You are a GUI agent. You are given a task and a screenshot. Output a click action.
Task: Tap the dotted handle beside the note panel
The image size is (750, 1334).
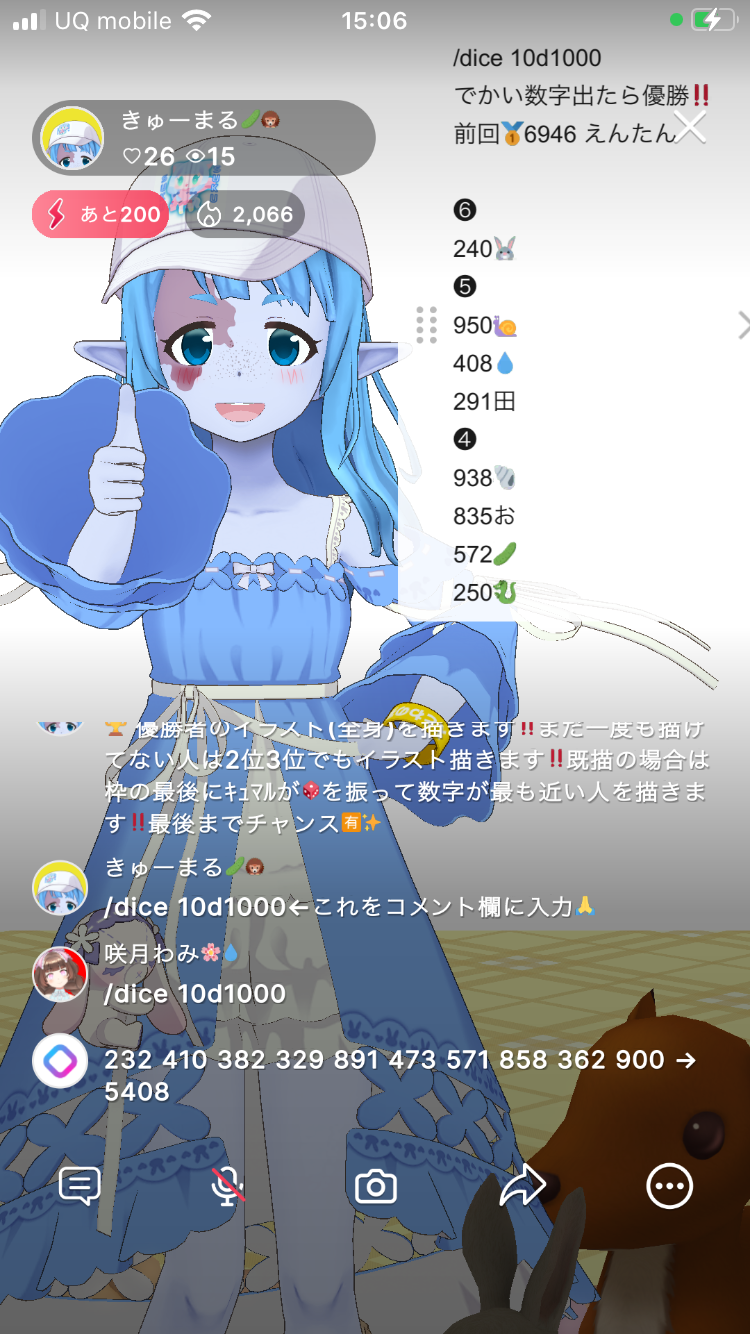[426, 325]
